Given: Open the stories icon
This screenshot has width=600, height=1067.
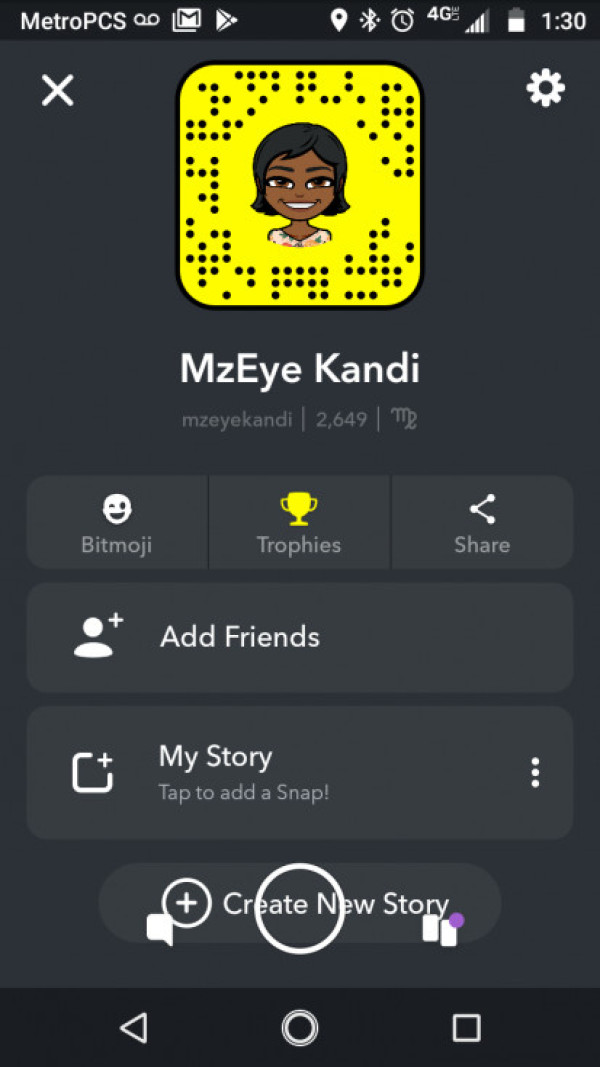Looking at the screenshot, I should pyautogui.click(x=441, y=931).
